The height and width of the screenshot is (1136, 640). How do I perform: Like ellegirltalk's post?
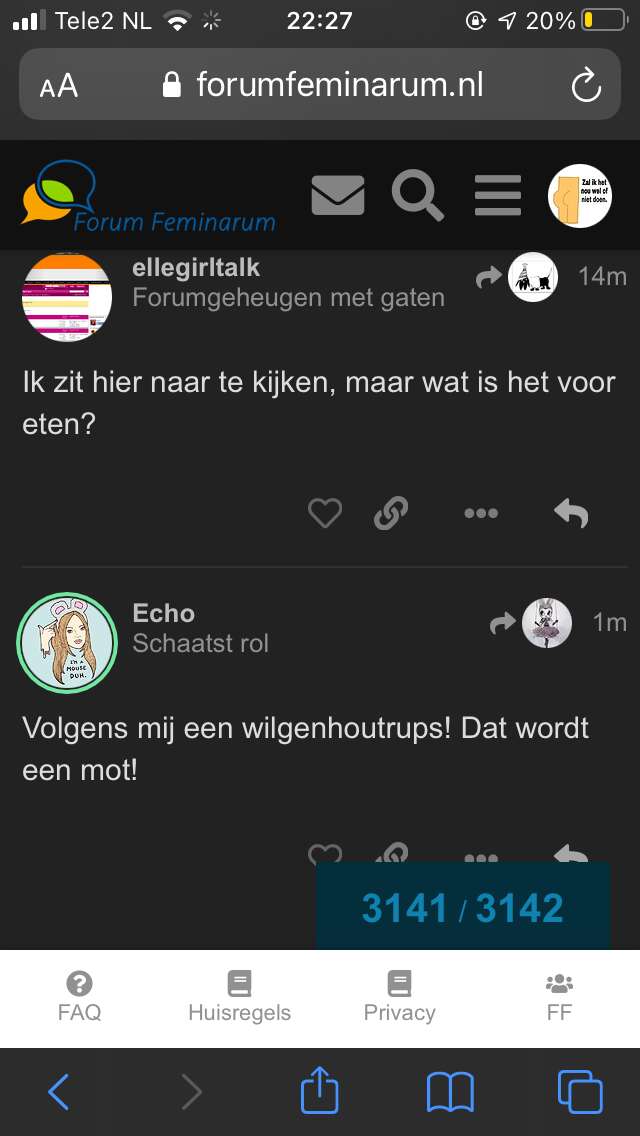pos(325,513)
